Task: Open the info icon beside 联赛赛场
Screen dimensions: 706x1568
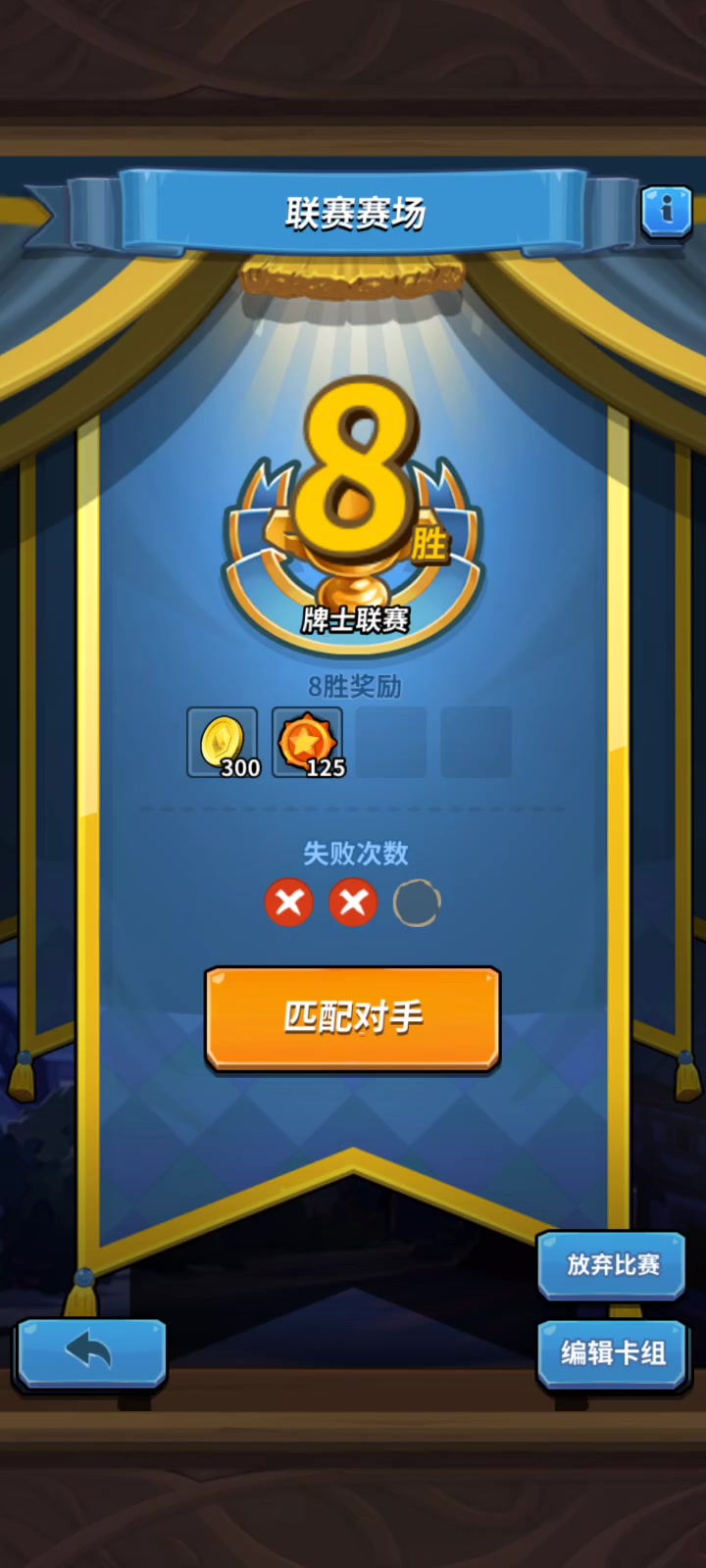Action: (667, 211)
